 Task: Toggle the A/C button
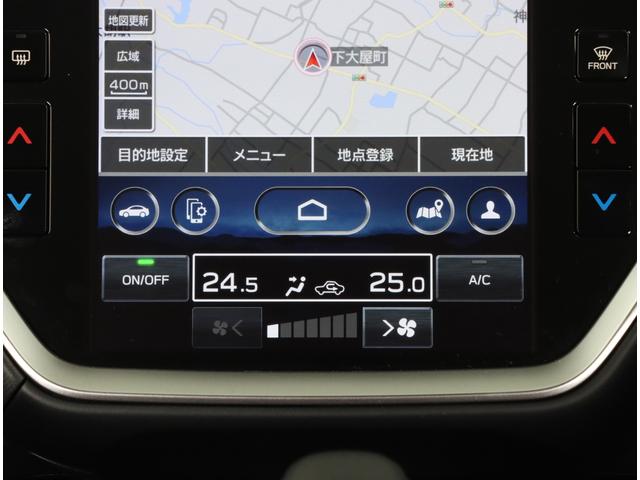[479, 279]
